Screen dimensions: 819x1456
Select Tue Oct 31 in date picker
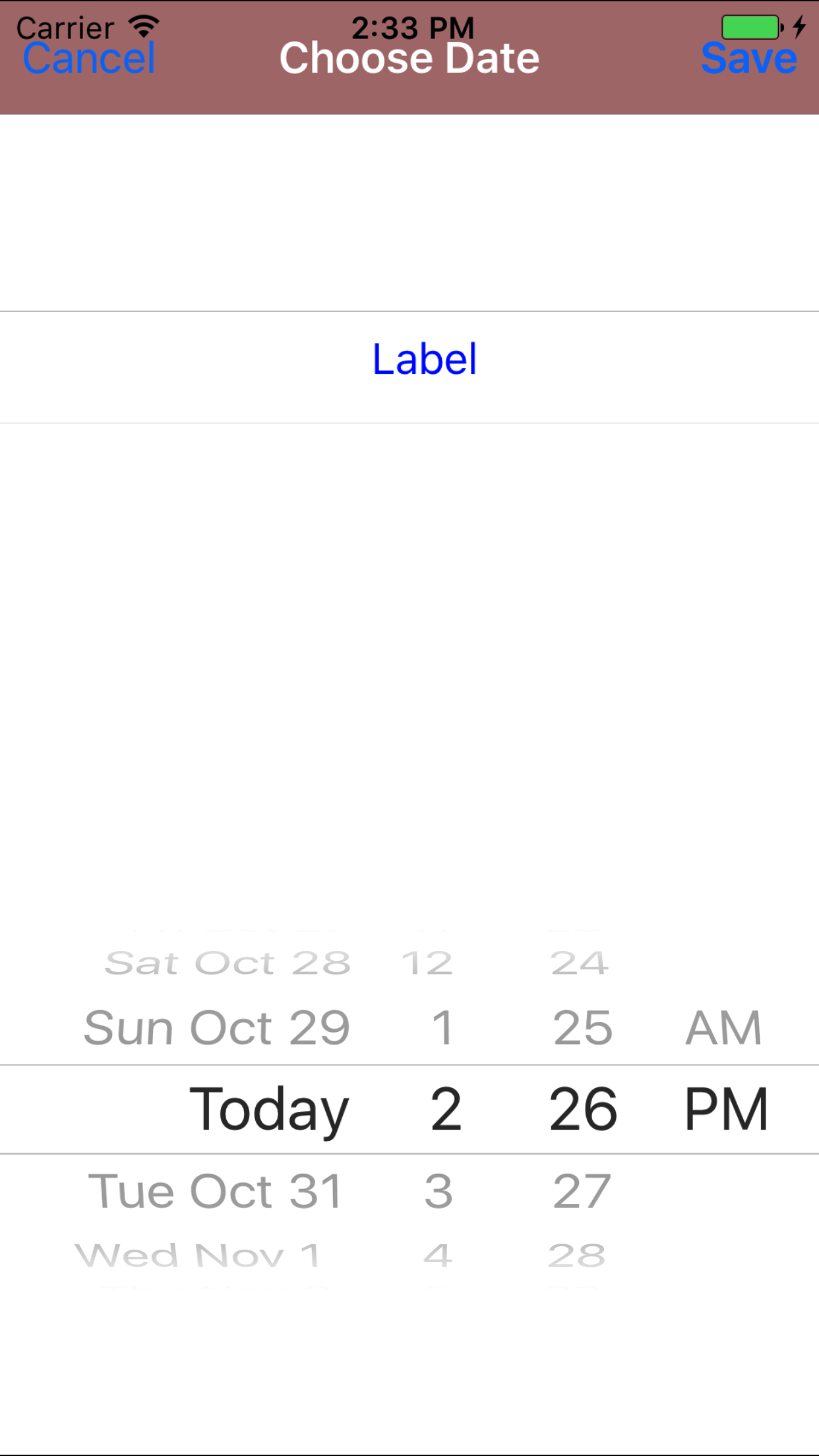click(x=215, y=1191)
